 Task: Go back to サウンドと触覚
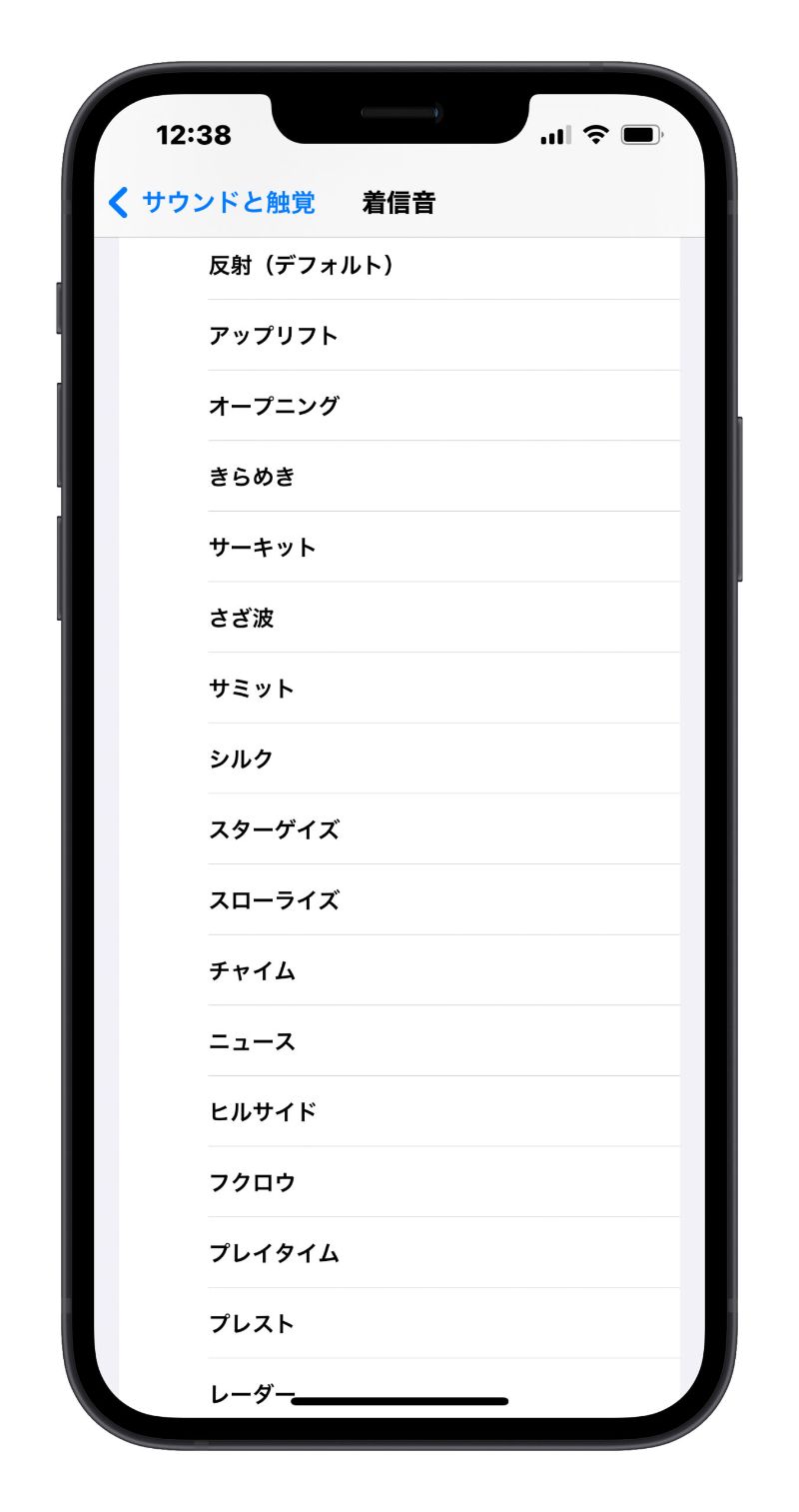212,203
